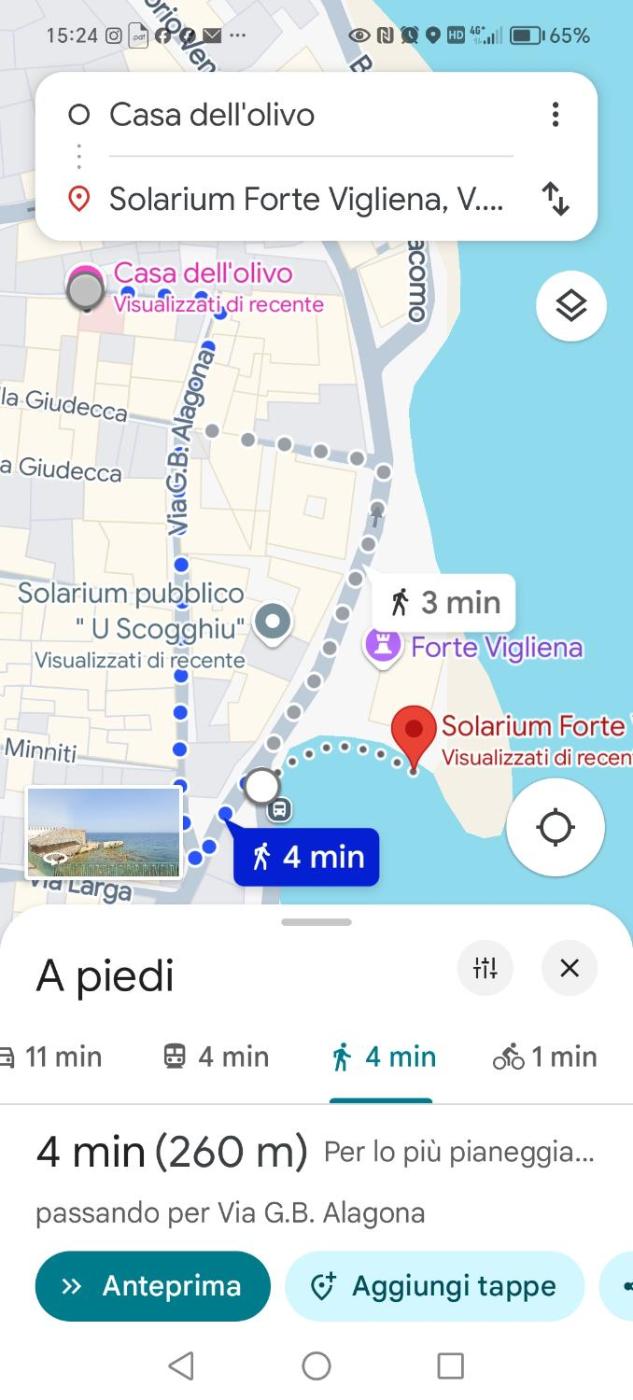The height and width of the screenshot is (1400, 633).
Task: Select the 4 min walking tab
Action: pos(381,1057)
